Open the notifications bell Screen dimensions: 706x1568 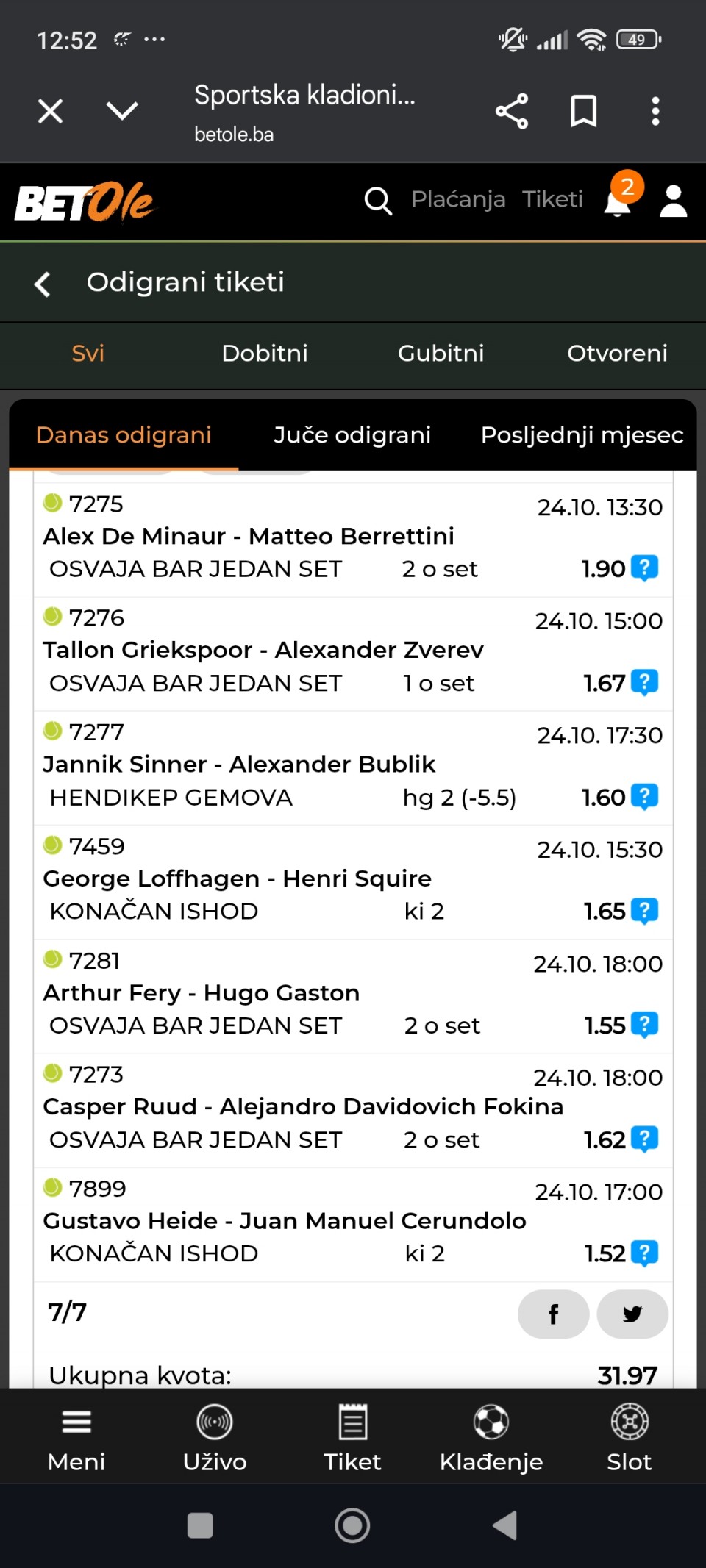click(x=618, y=198)
